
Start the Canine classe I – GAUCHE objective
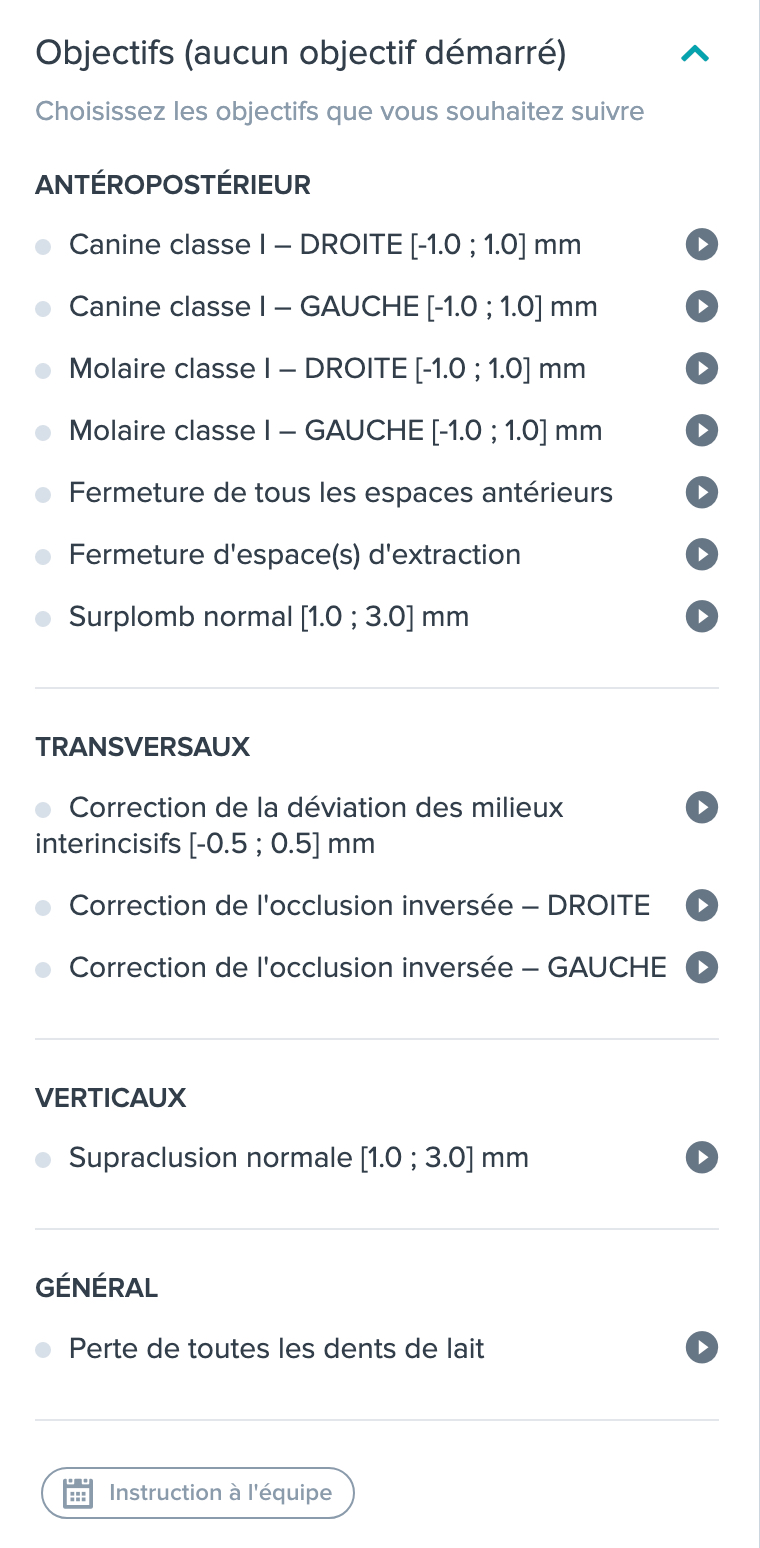click(x=702, y=307)
